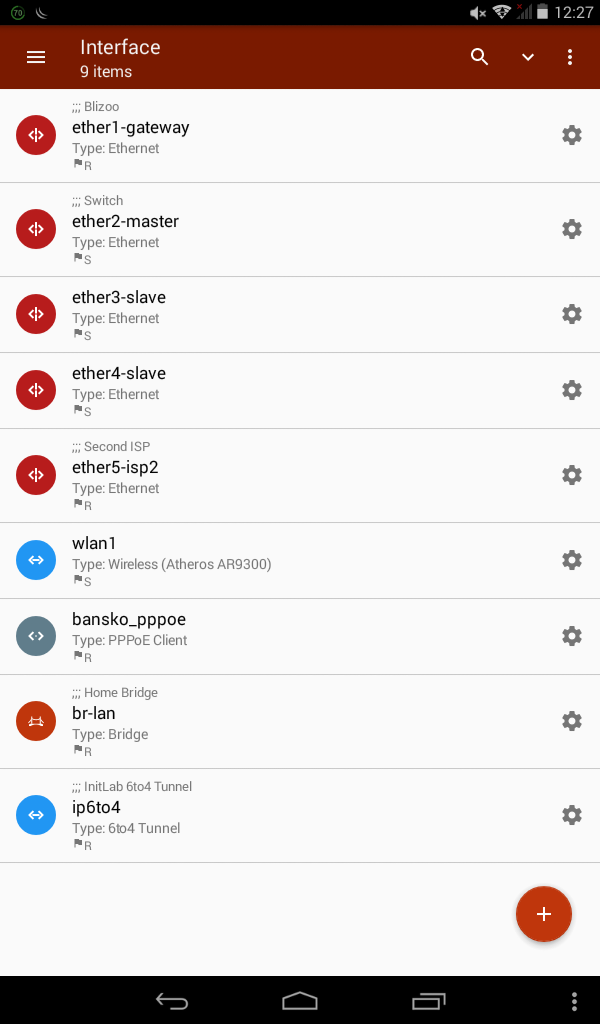Viewport: 600px width, 1024px height.
Task: Search the interface list
Action: tap(480, 57)
